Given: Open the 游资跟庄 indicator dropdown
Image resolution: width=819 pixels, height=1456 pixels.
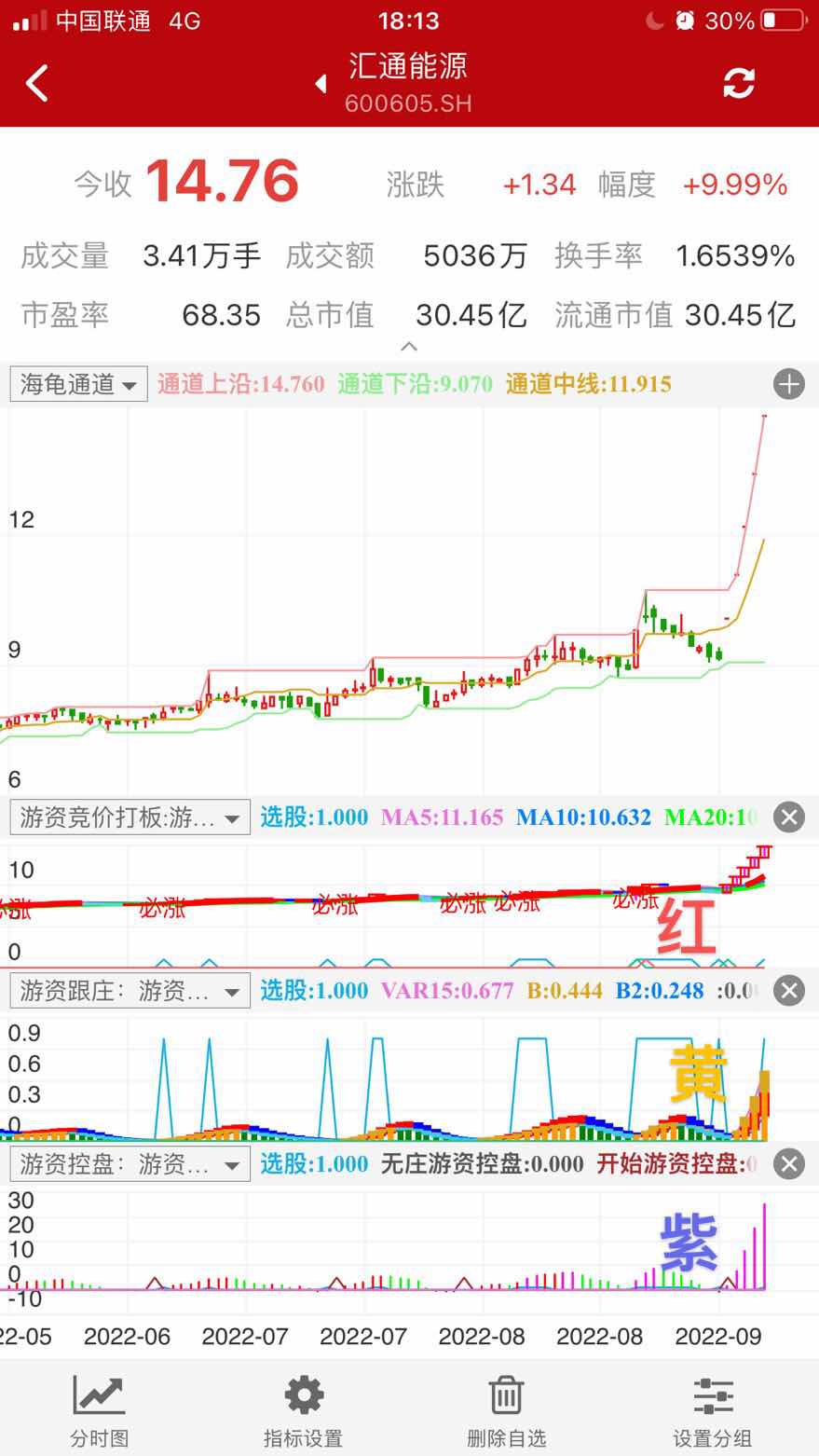Looking at the screenshot, I should click(130, 990).
